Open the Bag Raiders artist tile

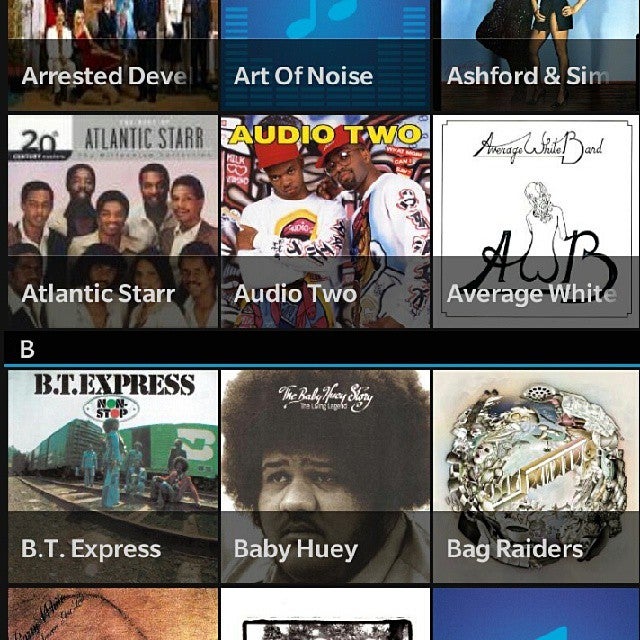tap(536, 476)
